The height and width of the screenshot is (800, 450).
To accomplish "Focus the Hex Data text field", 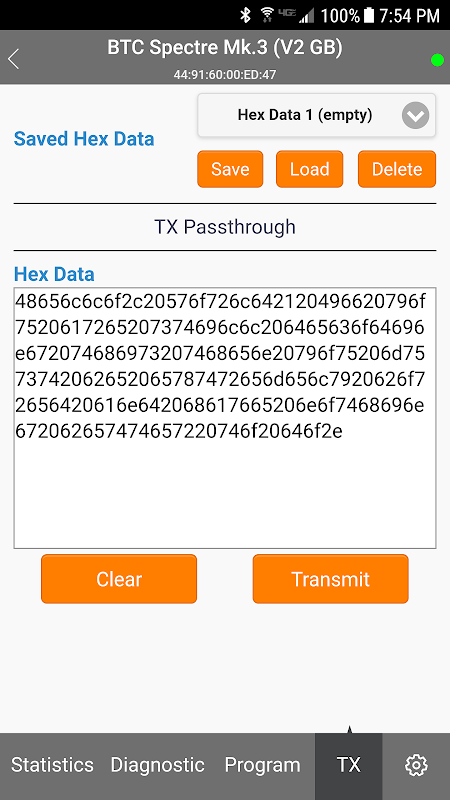I will point(225,418).
